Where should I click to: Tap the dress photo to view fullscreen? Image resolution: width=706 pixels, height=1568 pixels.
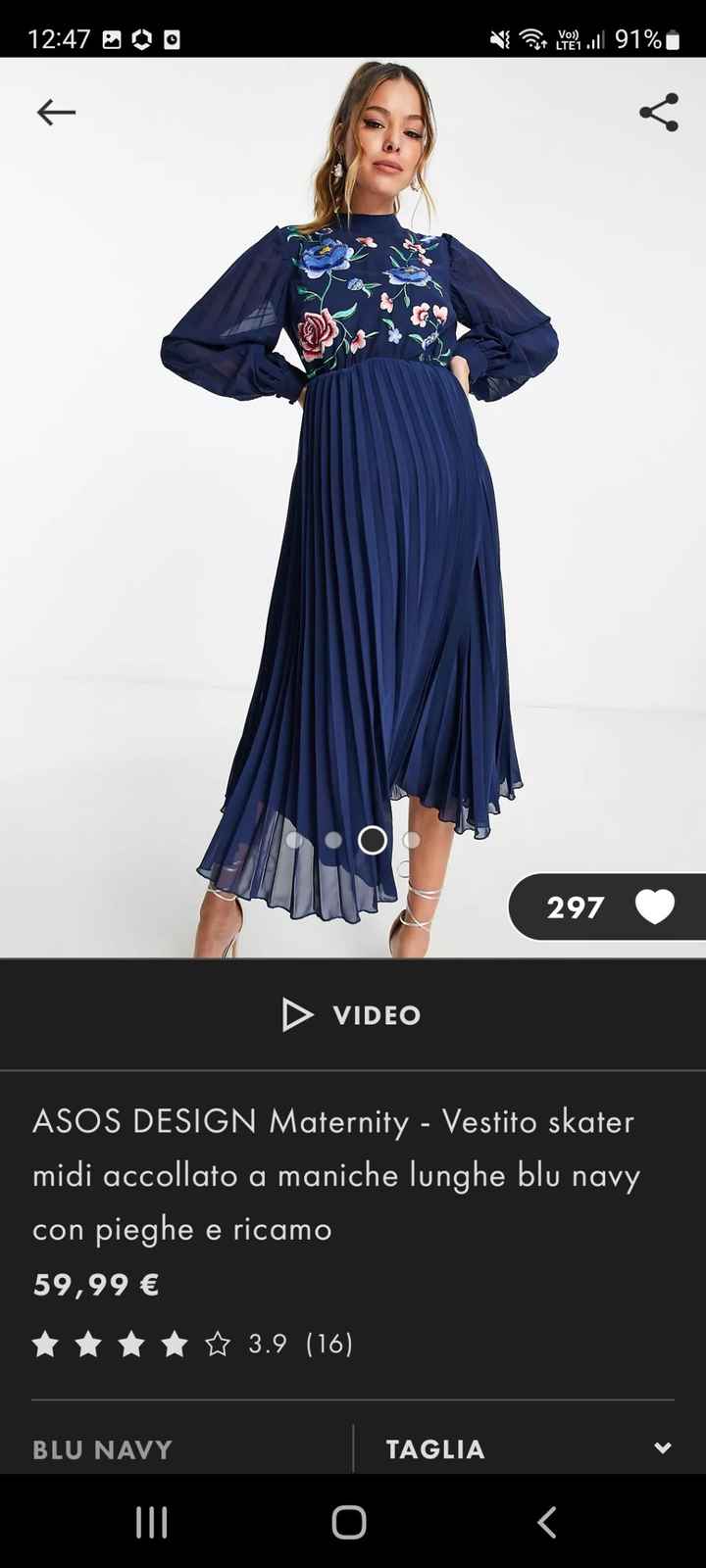tap(353, 490)
